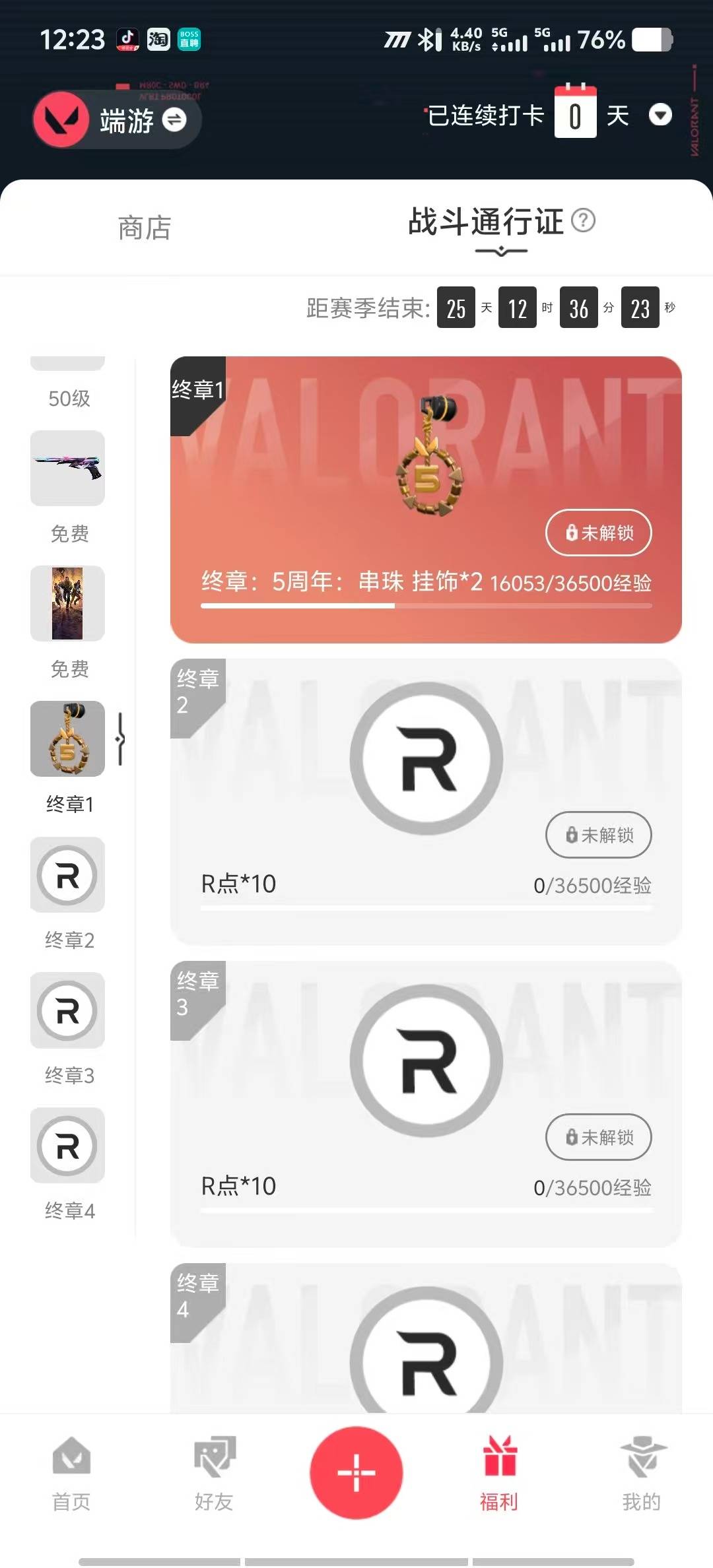Image resolution: width=713 pixels, height=1568 pixels.
Task: Select the 终章4 item in sidebar
Action: tap(68, 1146)
